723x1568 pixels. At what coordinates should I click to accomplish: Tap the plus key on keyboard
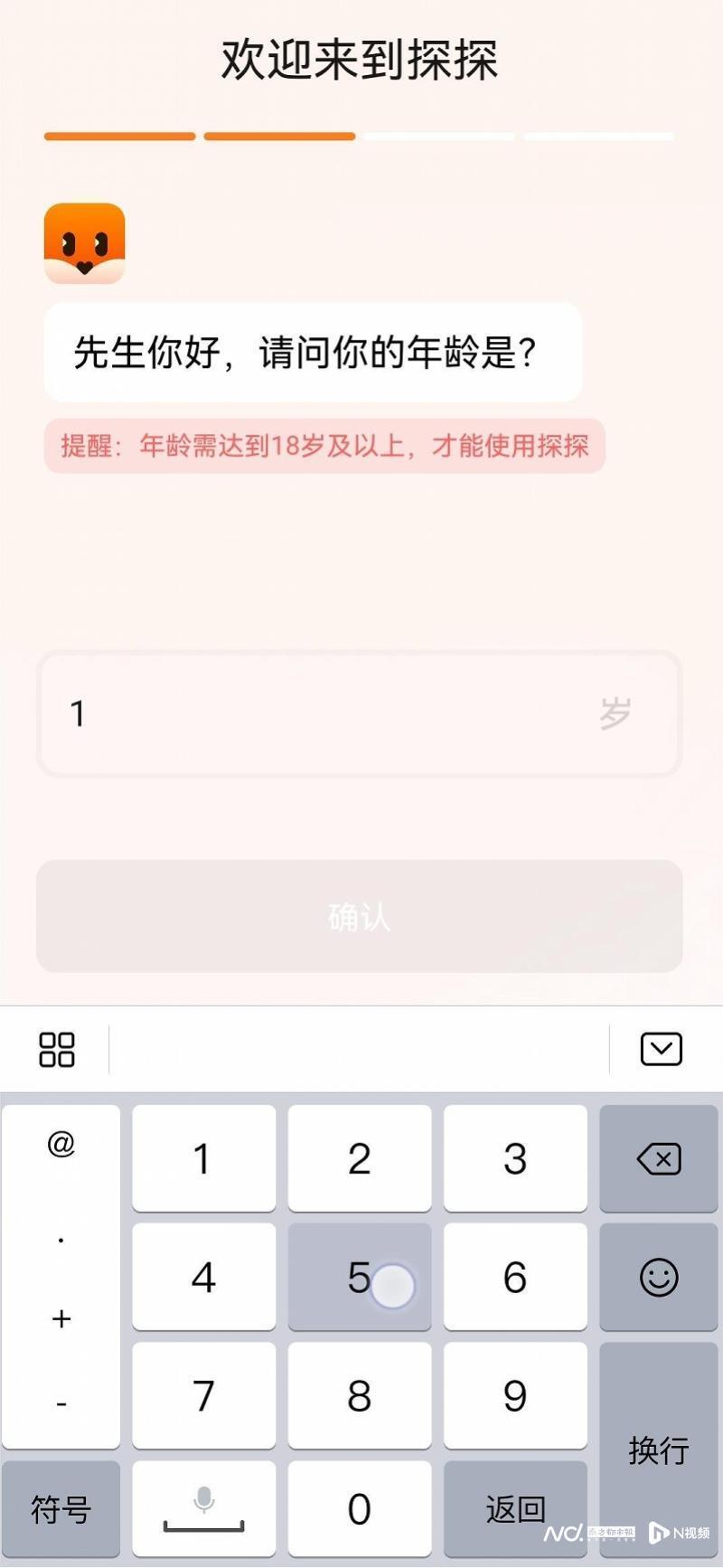pyautogui.click(x=60, y=1319)
